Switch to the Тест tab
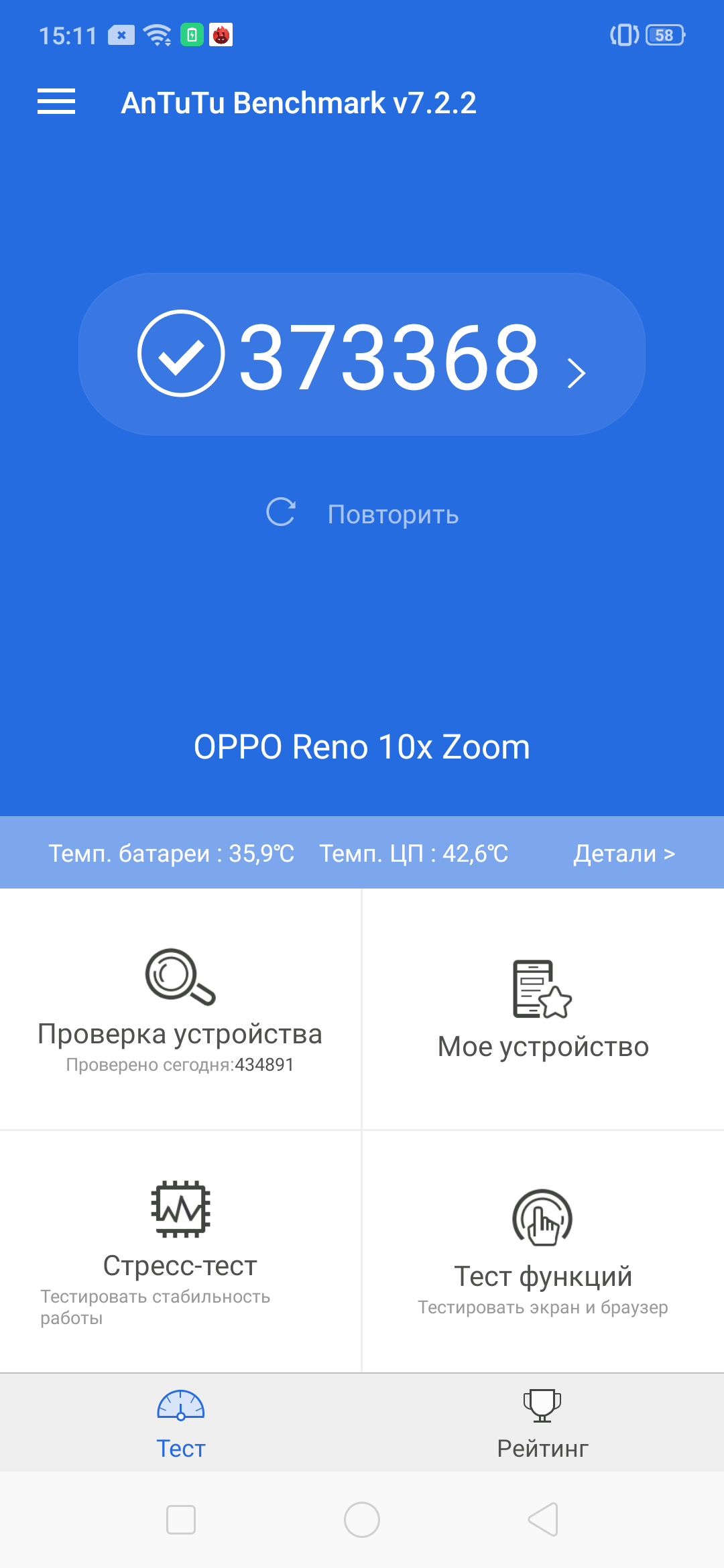Image resolution: width=724 pixels, height=1568 pixels. (181, 1423)
